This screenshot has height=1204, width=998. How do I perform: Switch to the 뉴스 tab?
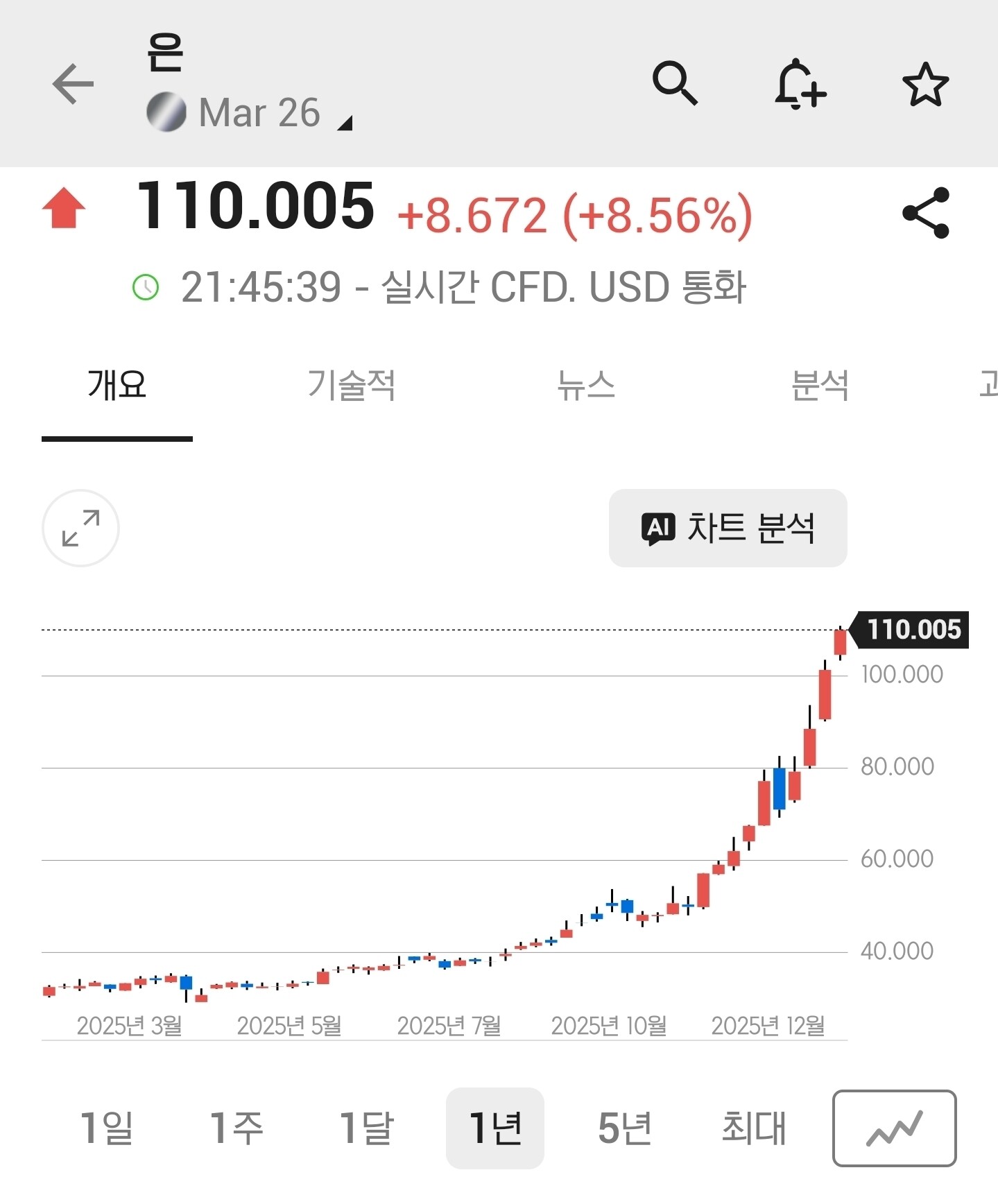[x=586, y=385]
